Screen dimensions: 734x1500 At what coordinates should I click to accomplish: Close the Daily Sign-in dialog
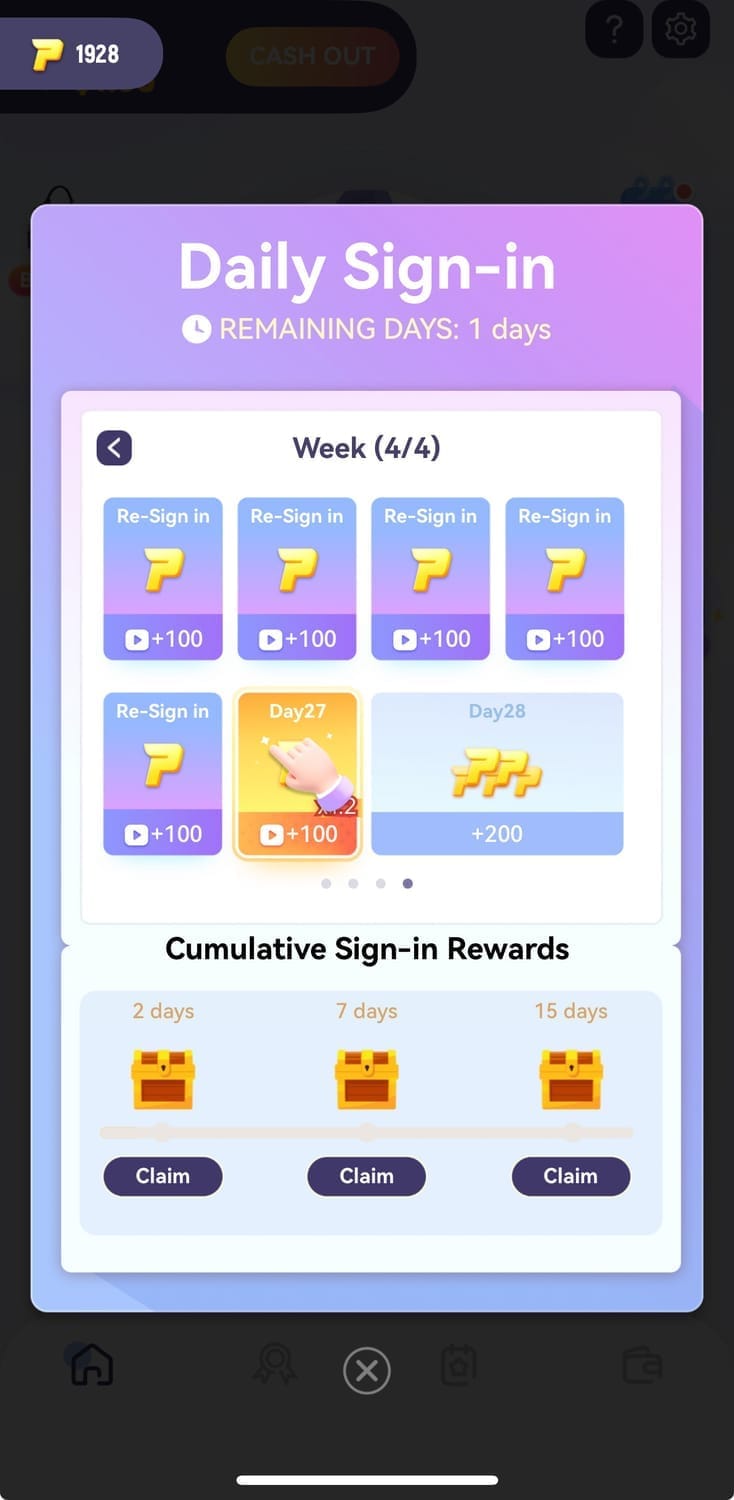click(366, 1370)
